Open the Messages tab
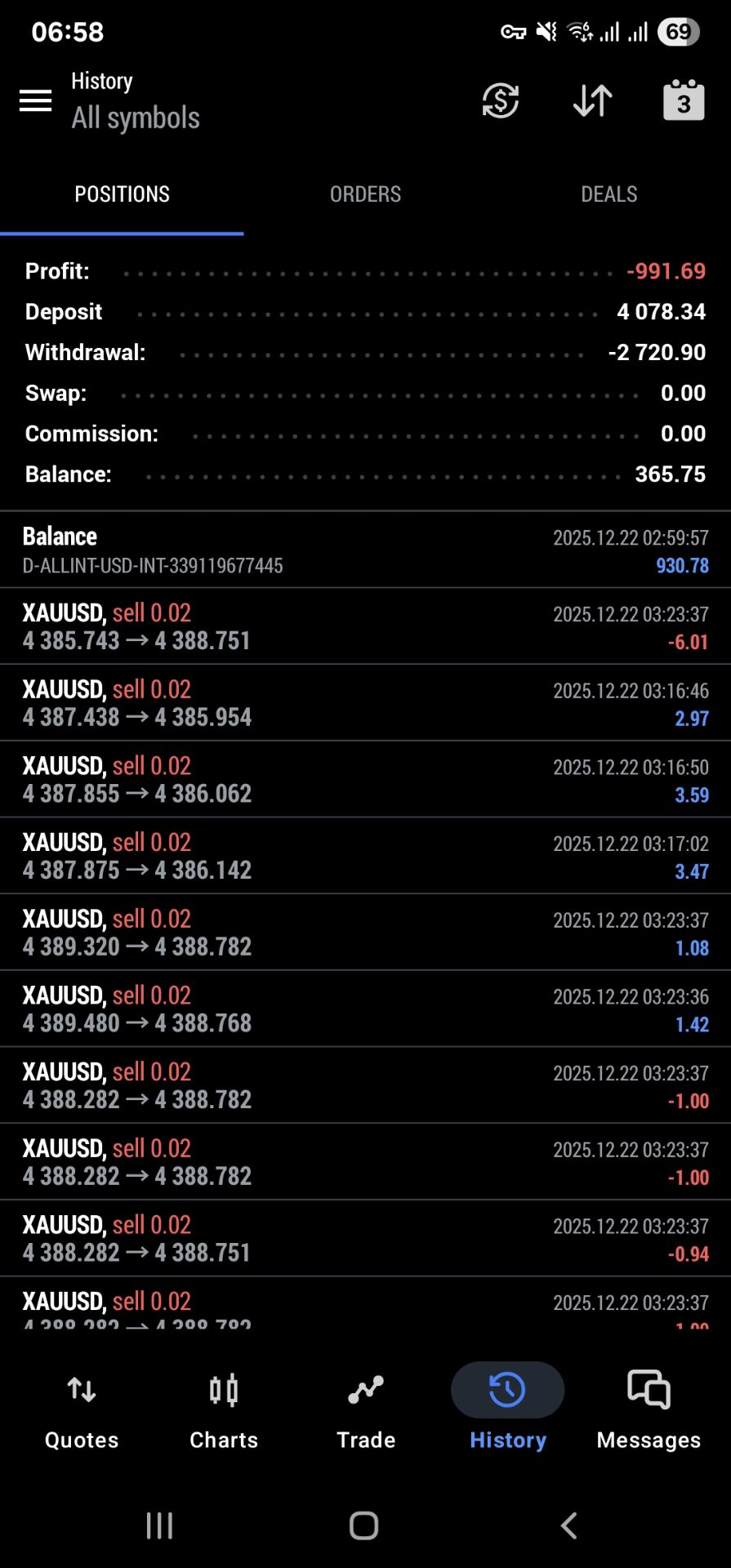Screen dimensions: 731x1568 point(649,1406)
